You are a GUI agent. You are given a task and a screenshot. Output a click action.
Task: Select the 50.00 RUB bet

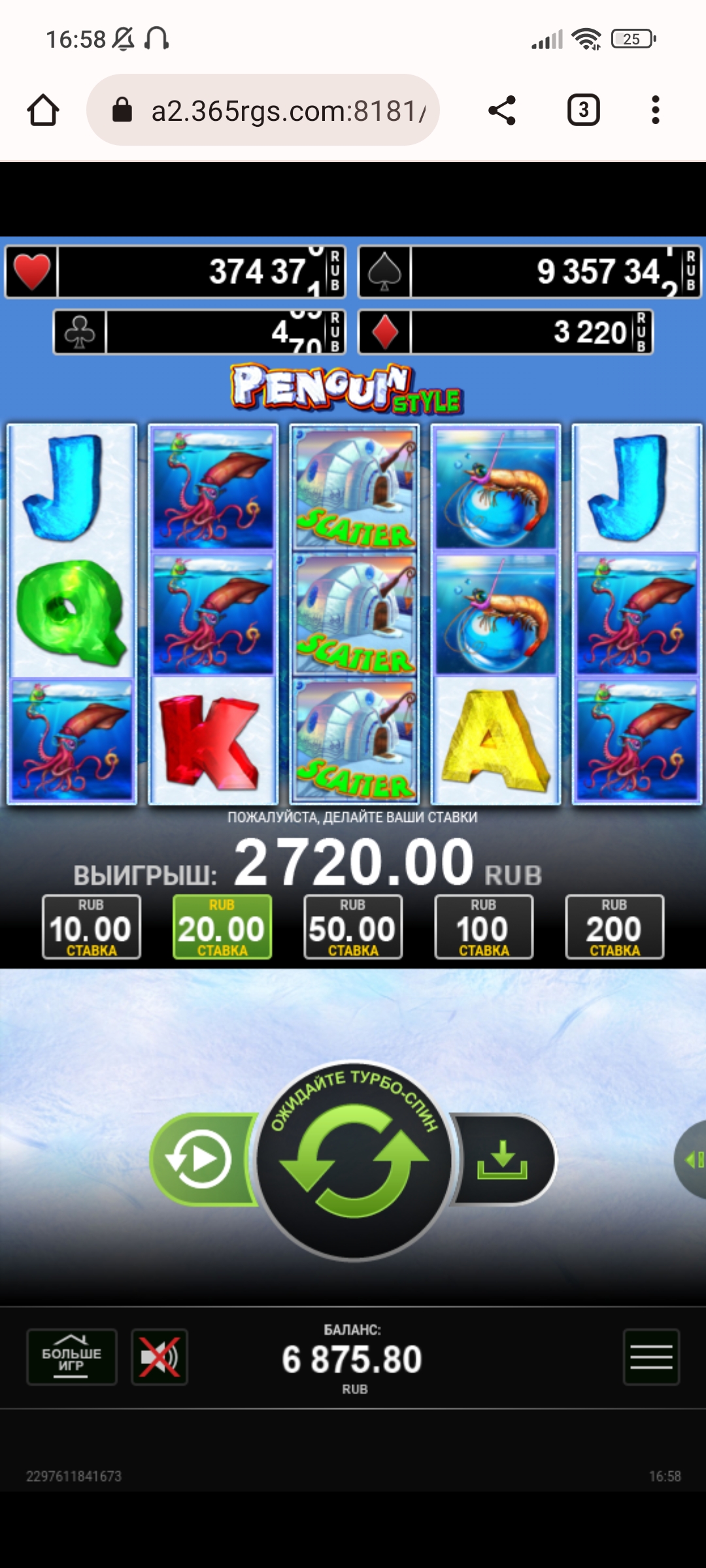pos(353,926)
